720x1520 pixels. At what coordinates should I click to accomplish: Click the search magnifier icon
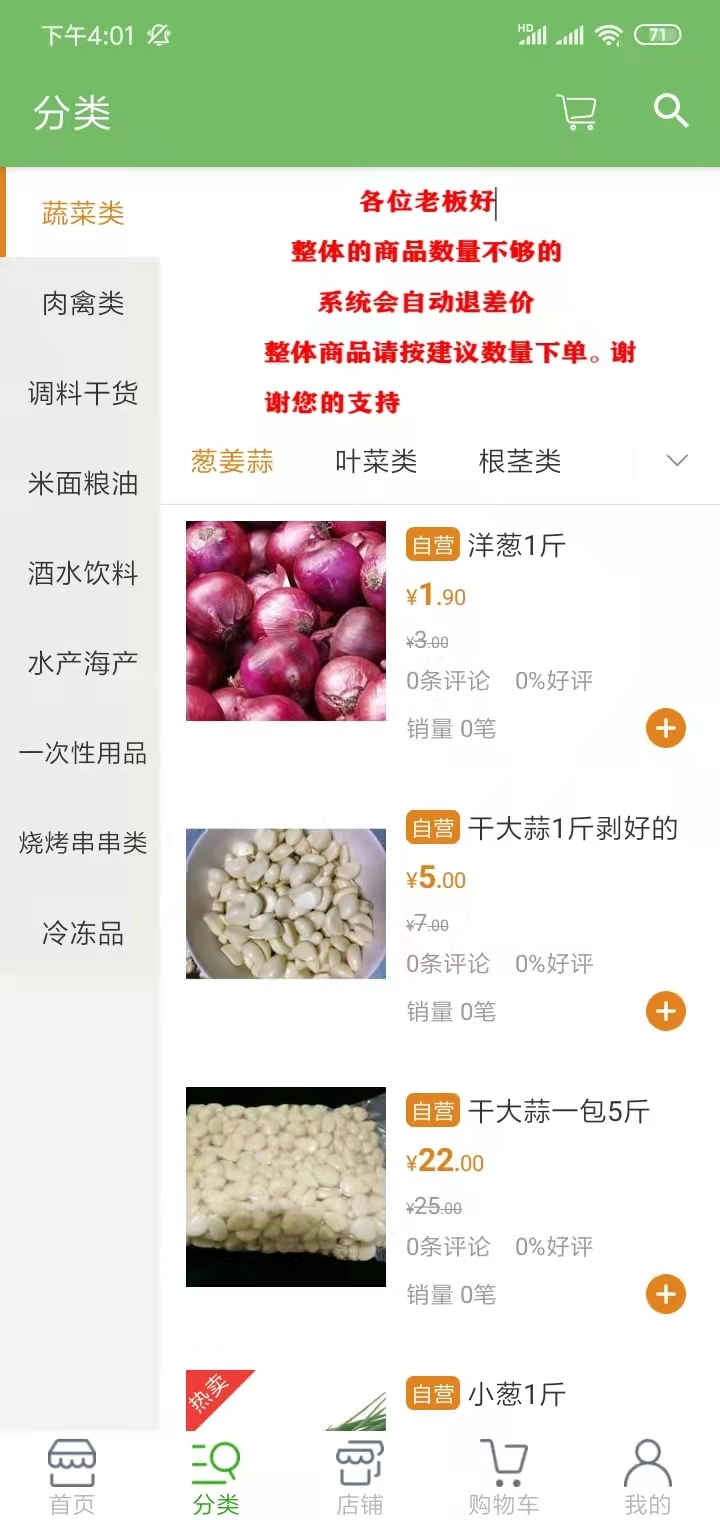(x=670, y=111)
